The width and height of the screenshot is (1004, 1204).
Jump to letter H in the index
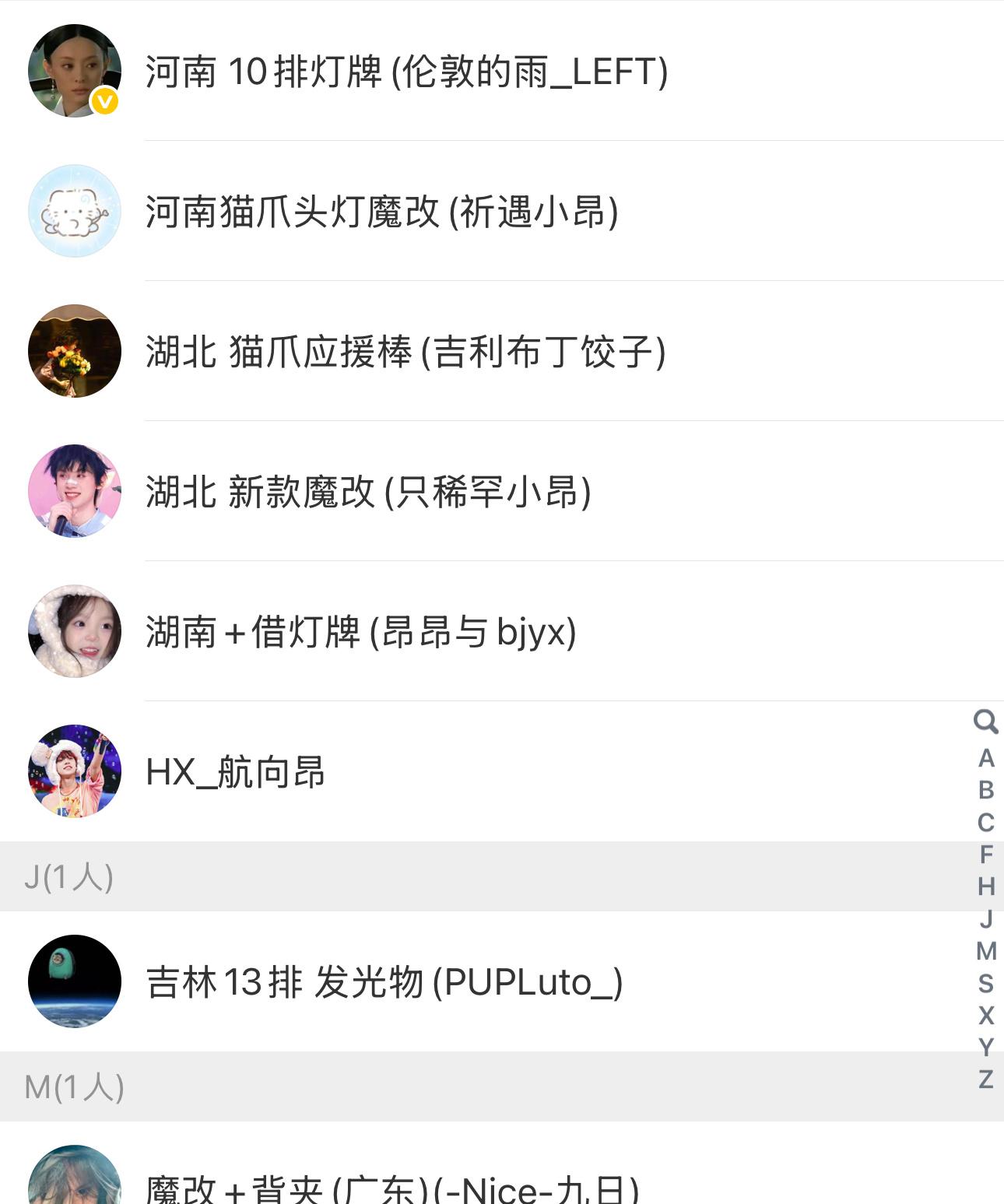pyautogui.click(x=986, y=886)
